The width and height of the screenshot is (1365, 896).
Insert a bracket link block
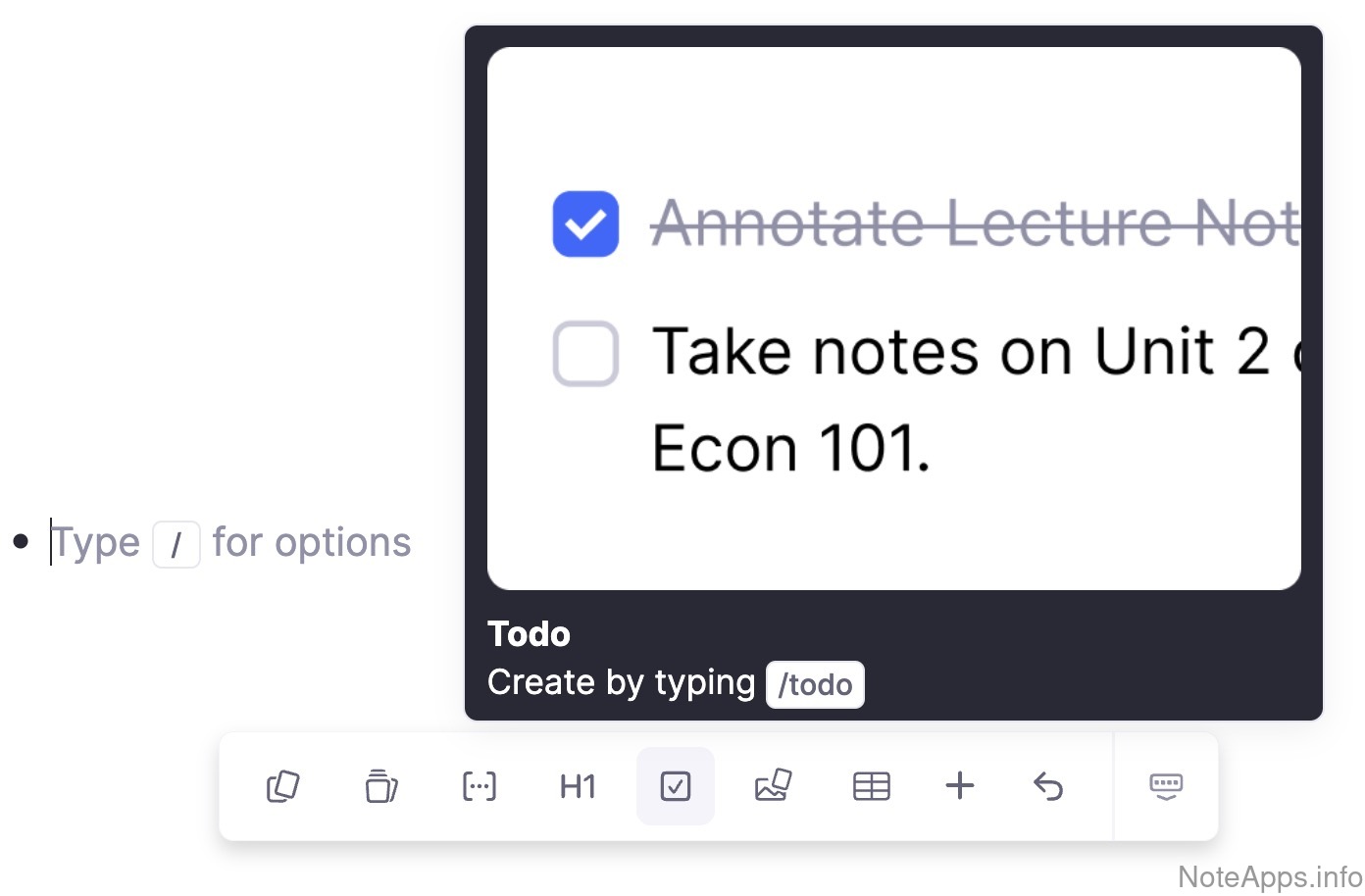click(479, 786)
